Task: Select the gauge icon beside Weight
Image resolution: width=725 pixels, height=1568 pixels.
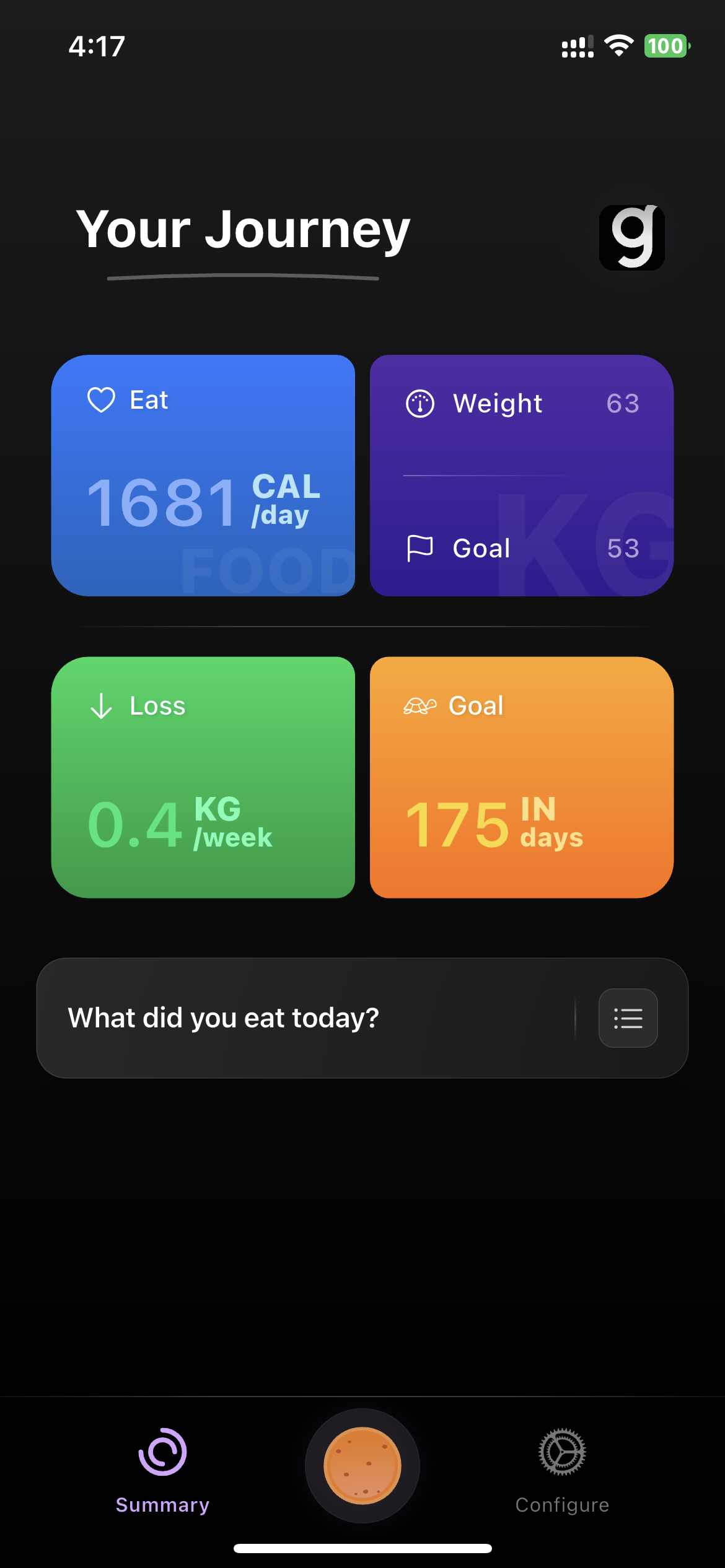Action: (420, 404)
